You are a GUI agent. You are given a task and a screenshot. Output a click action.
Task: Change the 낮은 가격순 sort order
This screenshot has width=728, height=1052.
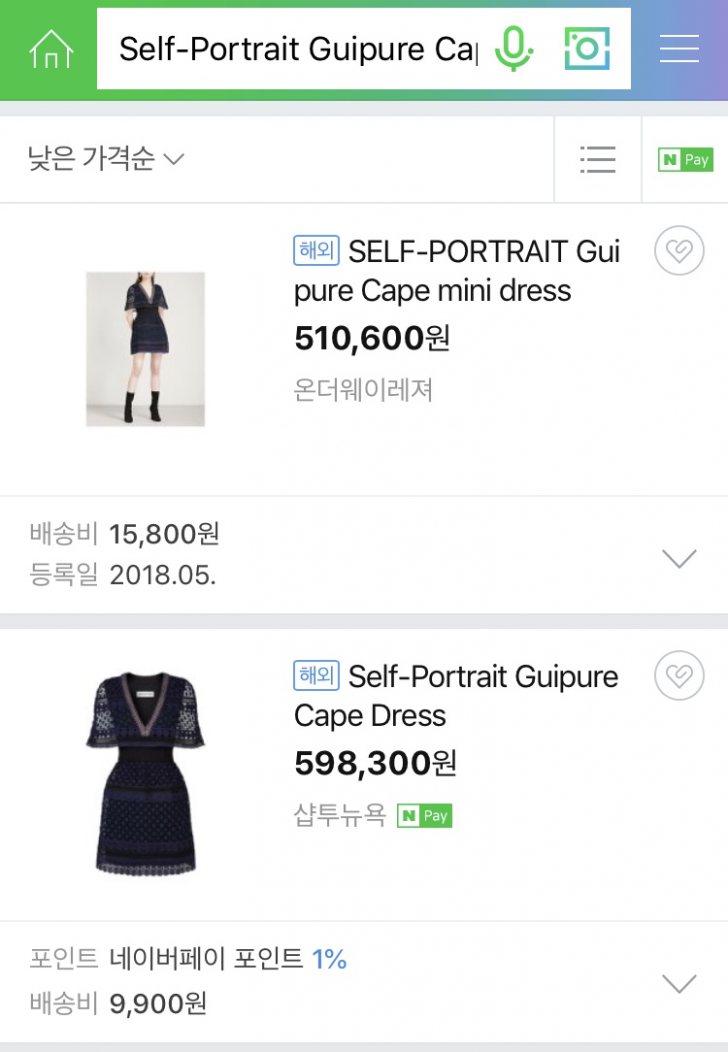(x=106, y=159)
